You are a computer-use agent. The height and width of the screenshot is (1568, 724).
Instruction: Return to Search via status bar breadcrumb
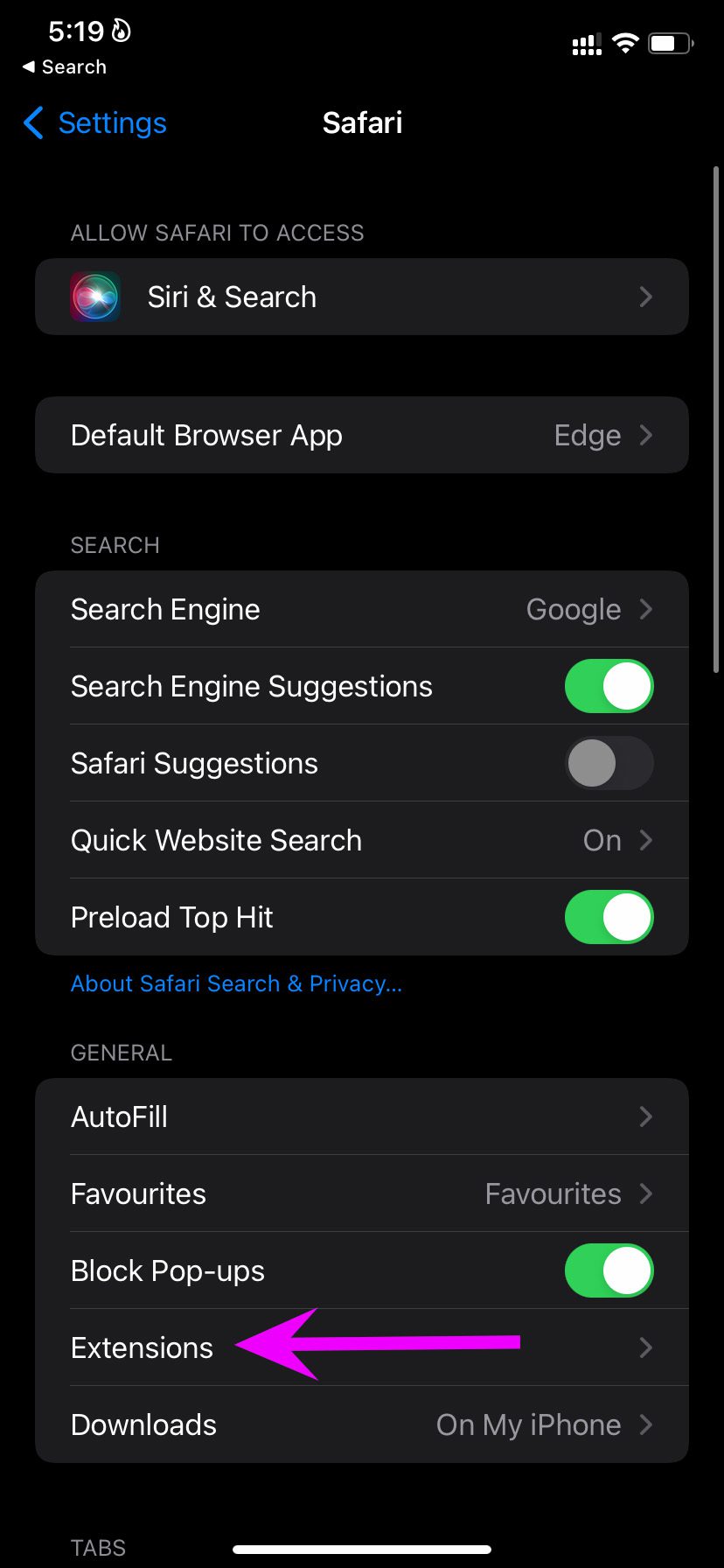[x=64, y=67]
